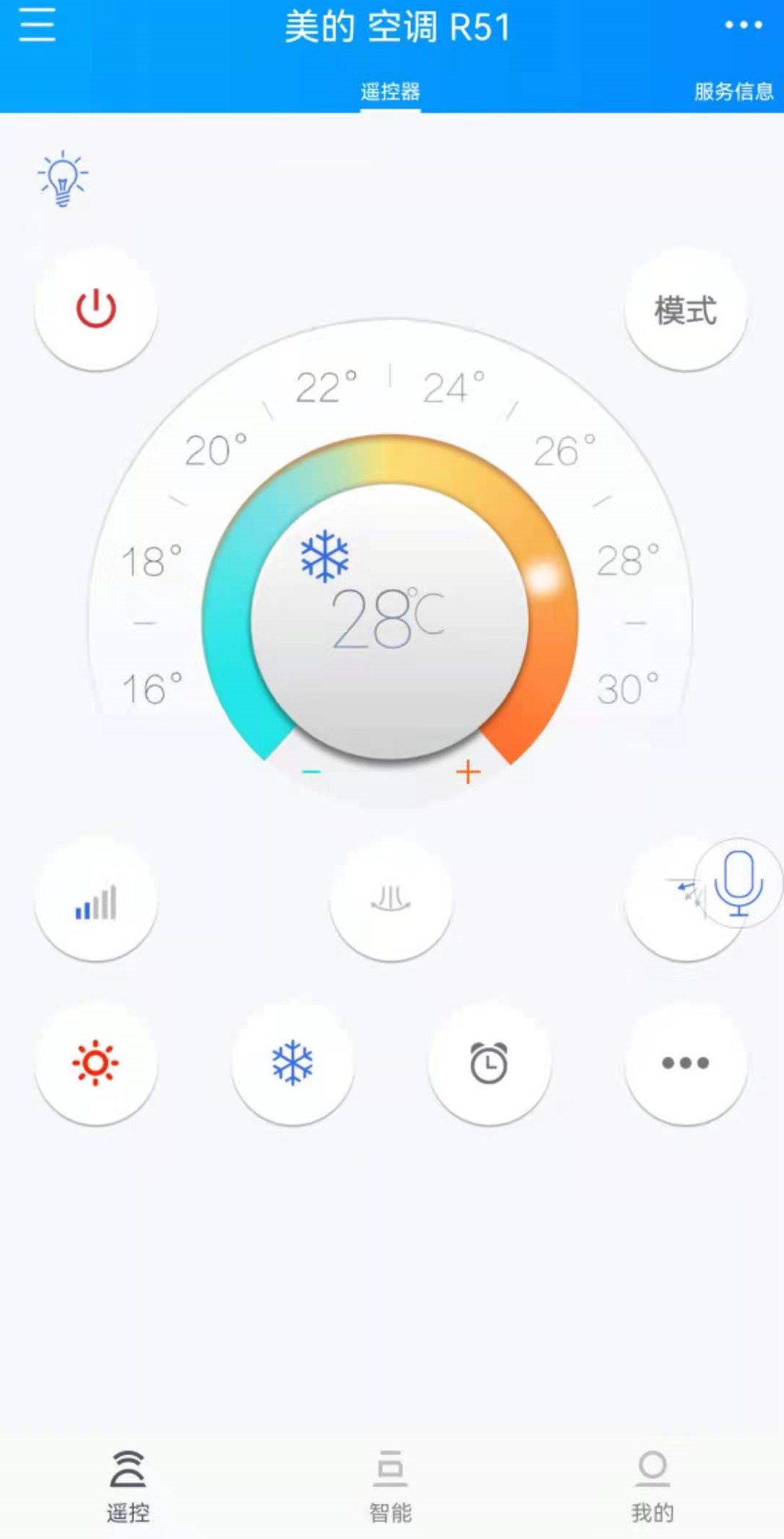Image resolution: width=784 pixels, height=1539 pixels.
Task: Open voice control with the microphone icon
Action: (x=737, y=884)
